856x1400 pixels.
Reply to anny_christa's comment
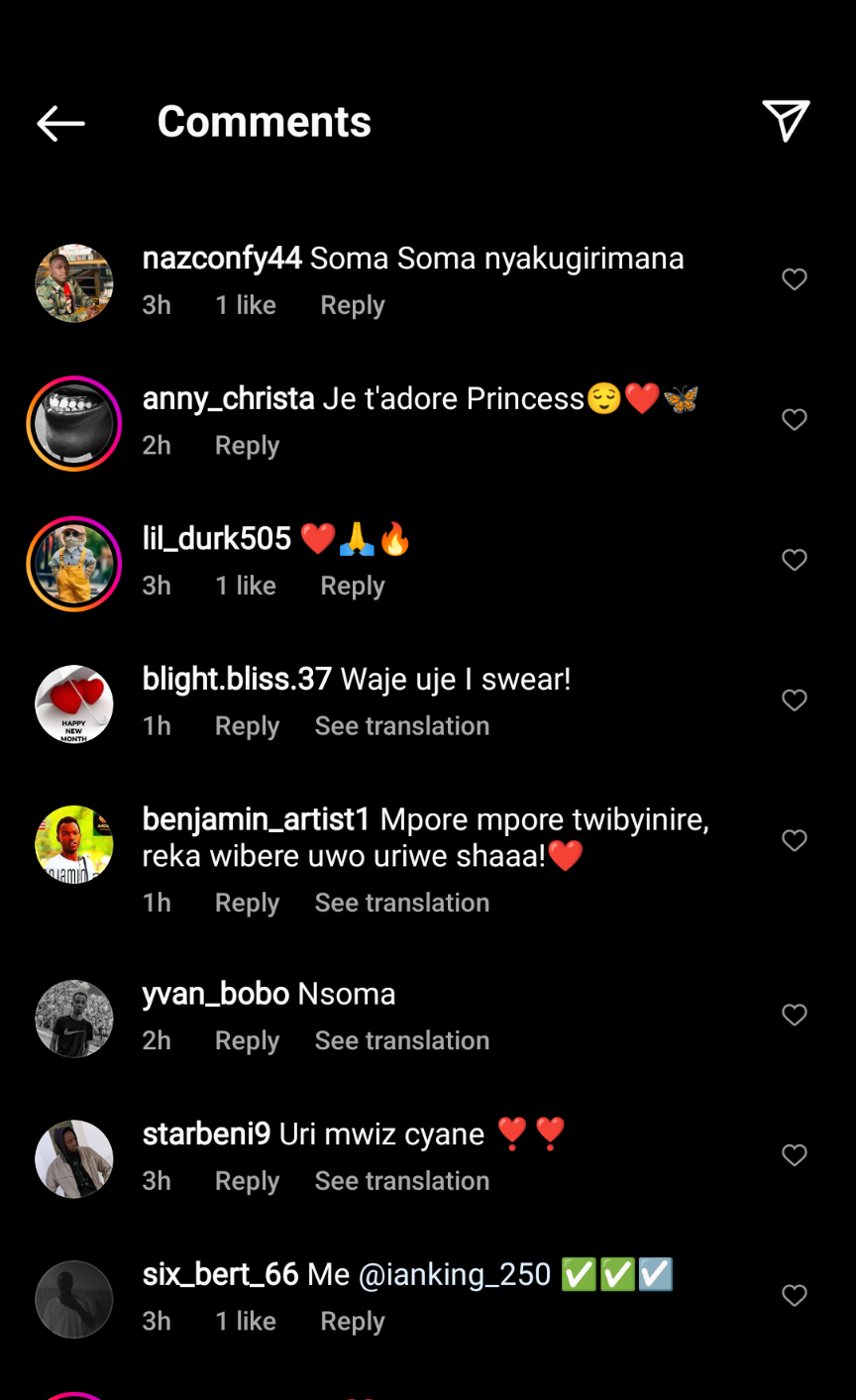click(x=247, y=446)
